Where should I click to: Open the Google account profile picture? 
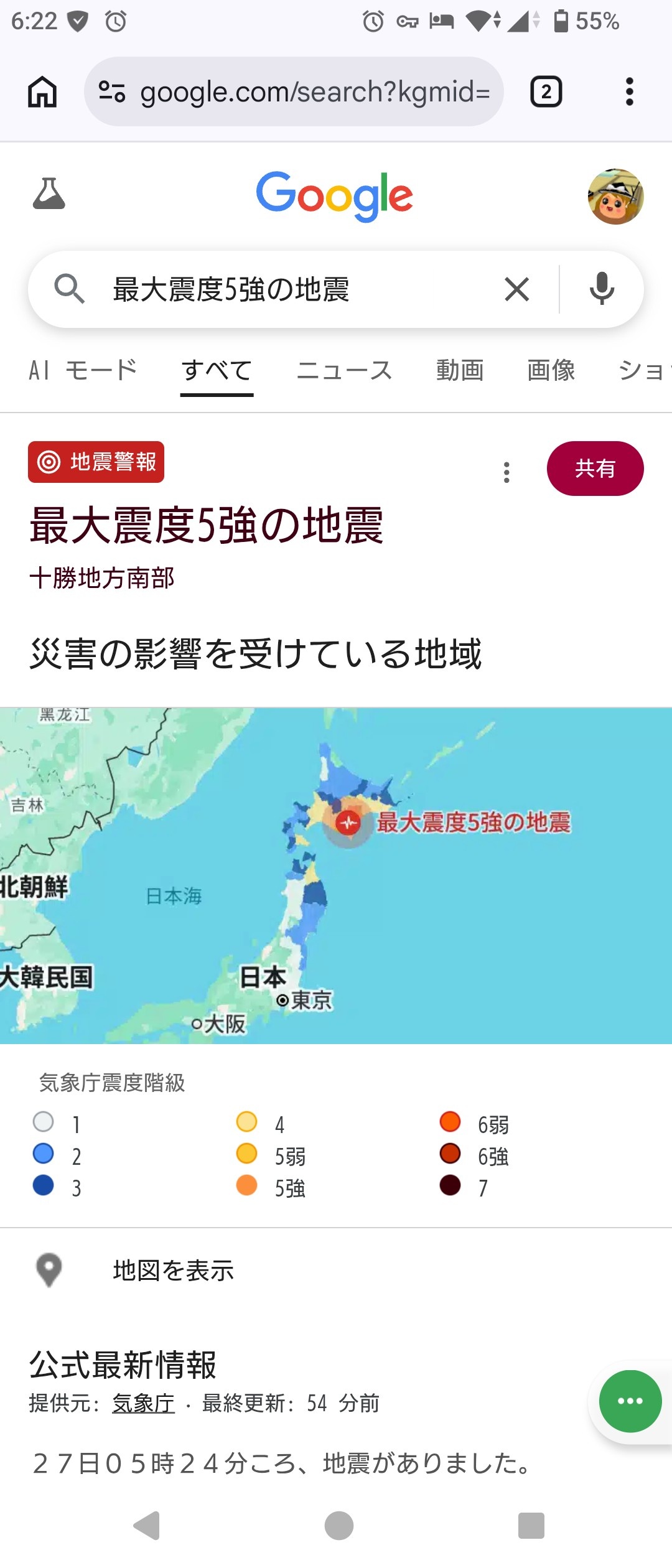tap(615, 197)
